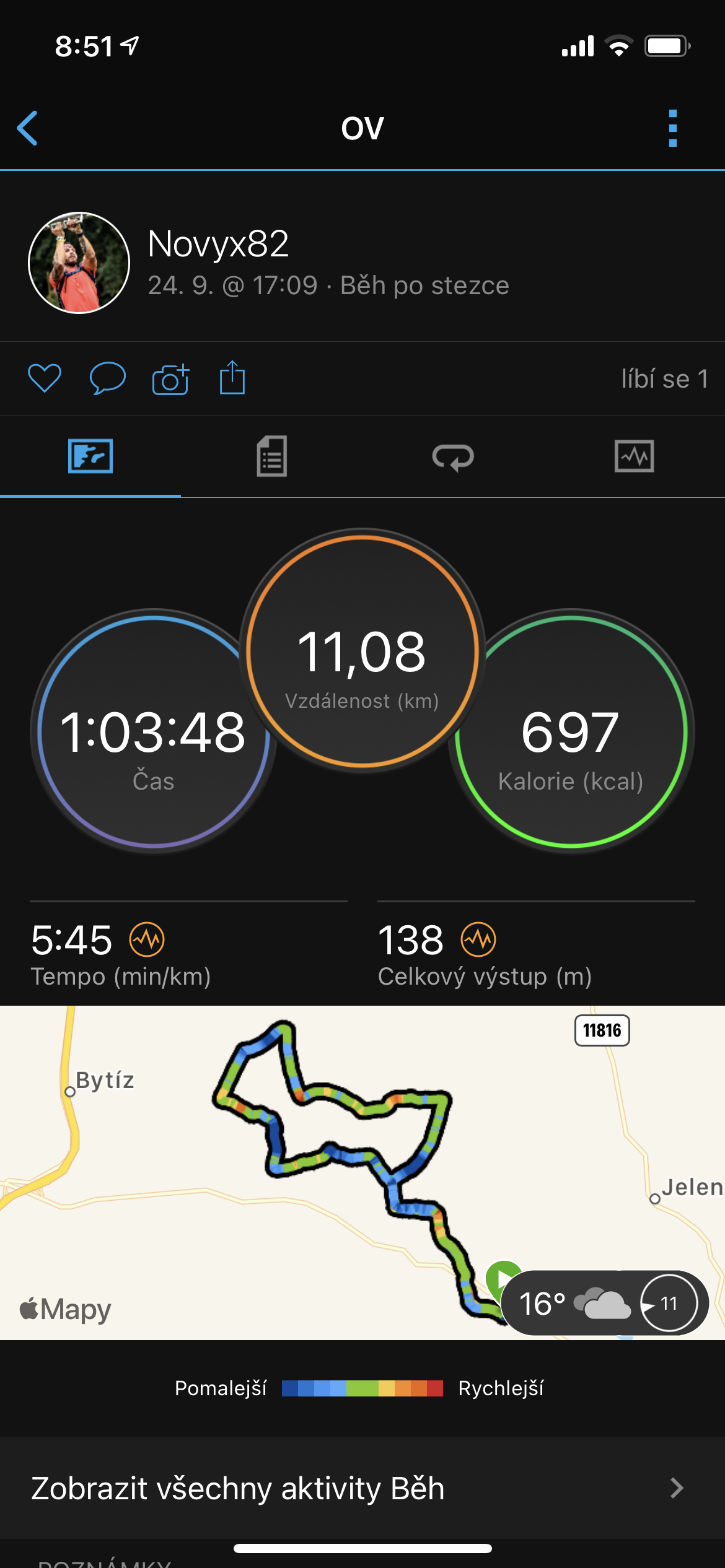Add a photo with the camera icon
This screenshot has height=1568, width=725.
coord(170,378)
